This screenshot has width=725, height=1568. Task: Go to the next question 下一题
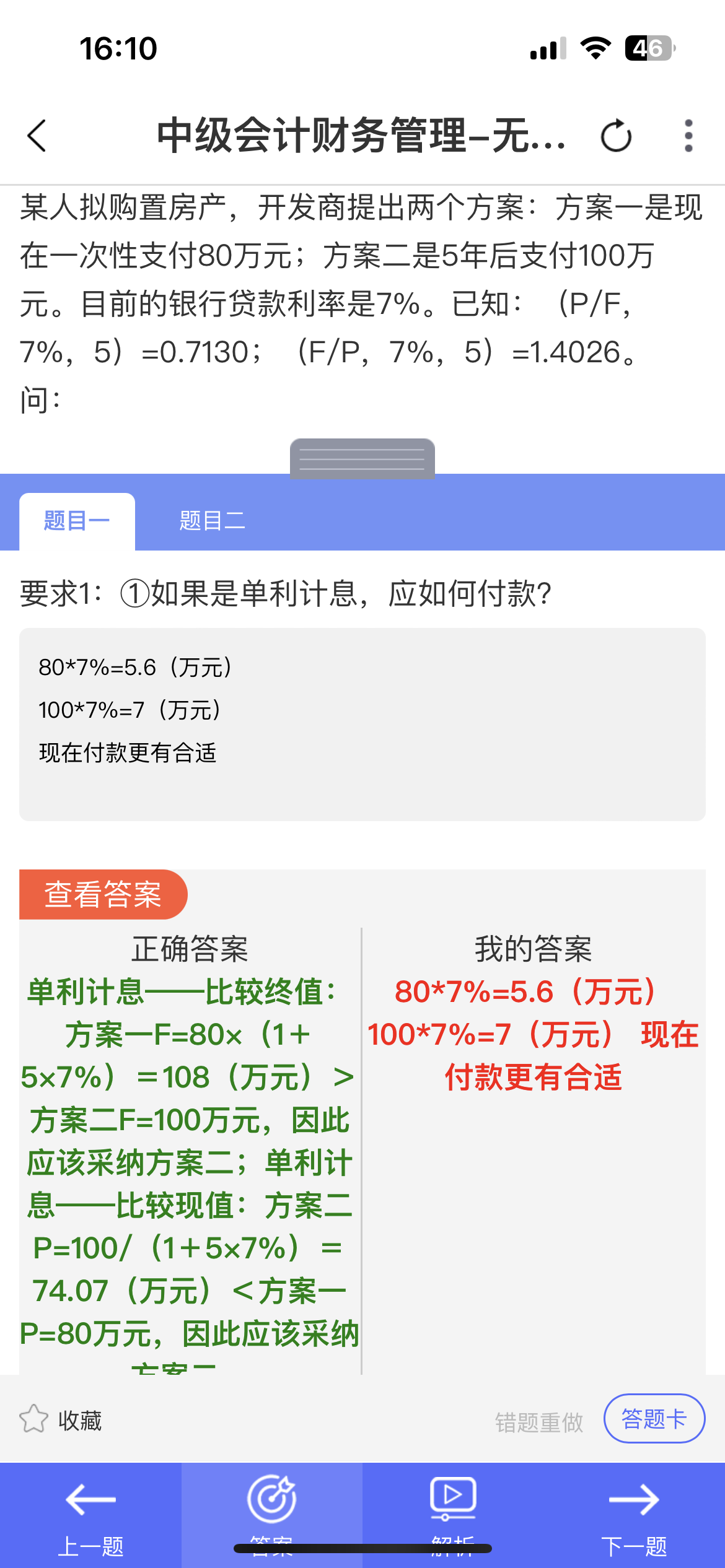click(634, 1514)
